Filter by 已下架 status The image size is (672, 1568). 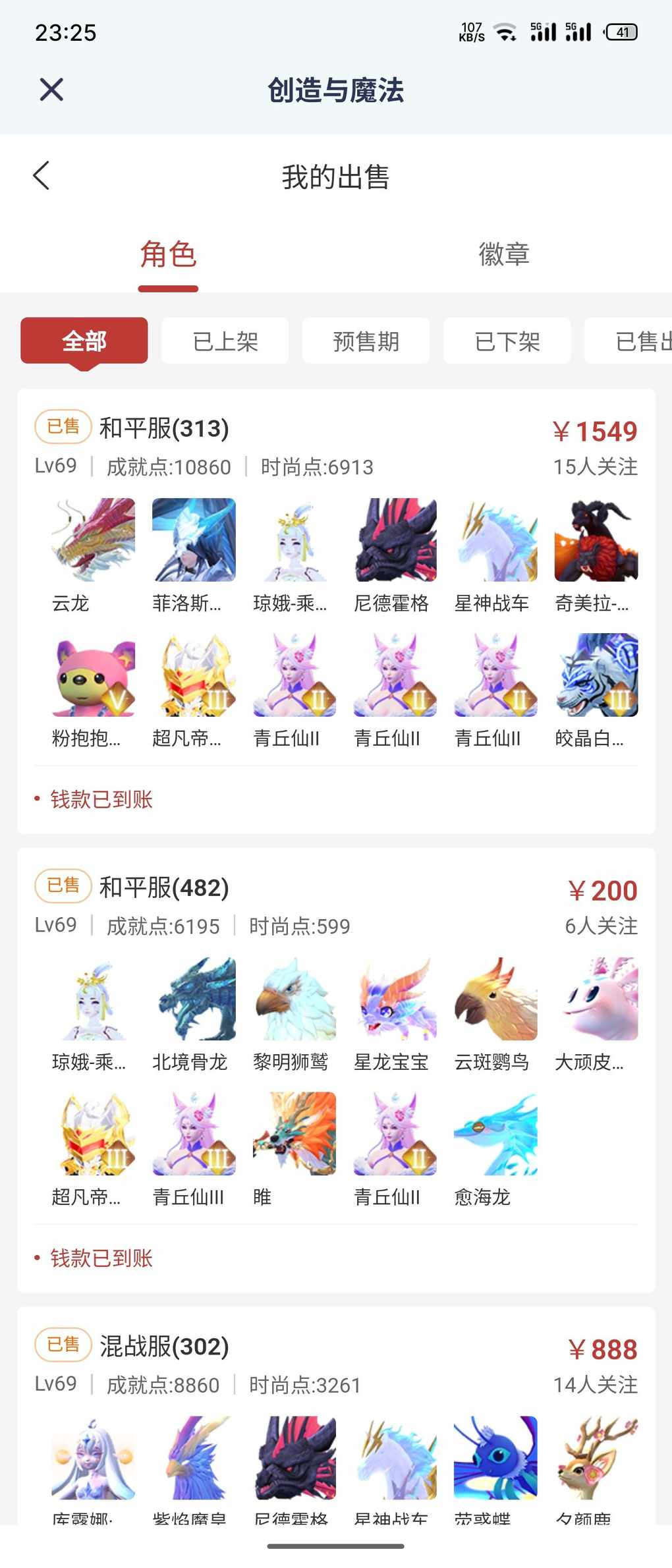507,341
